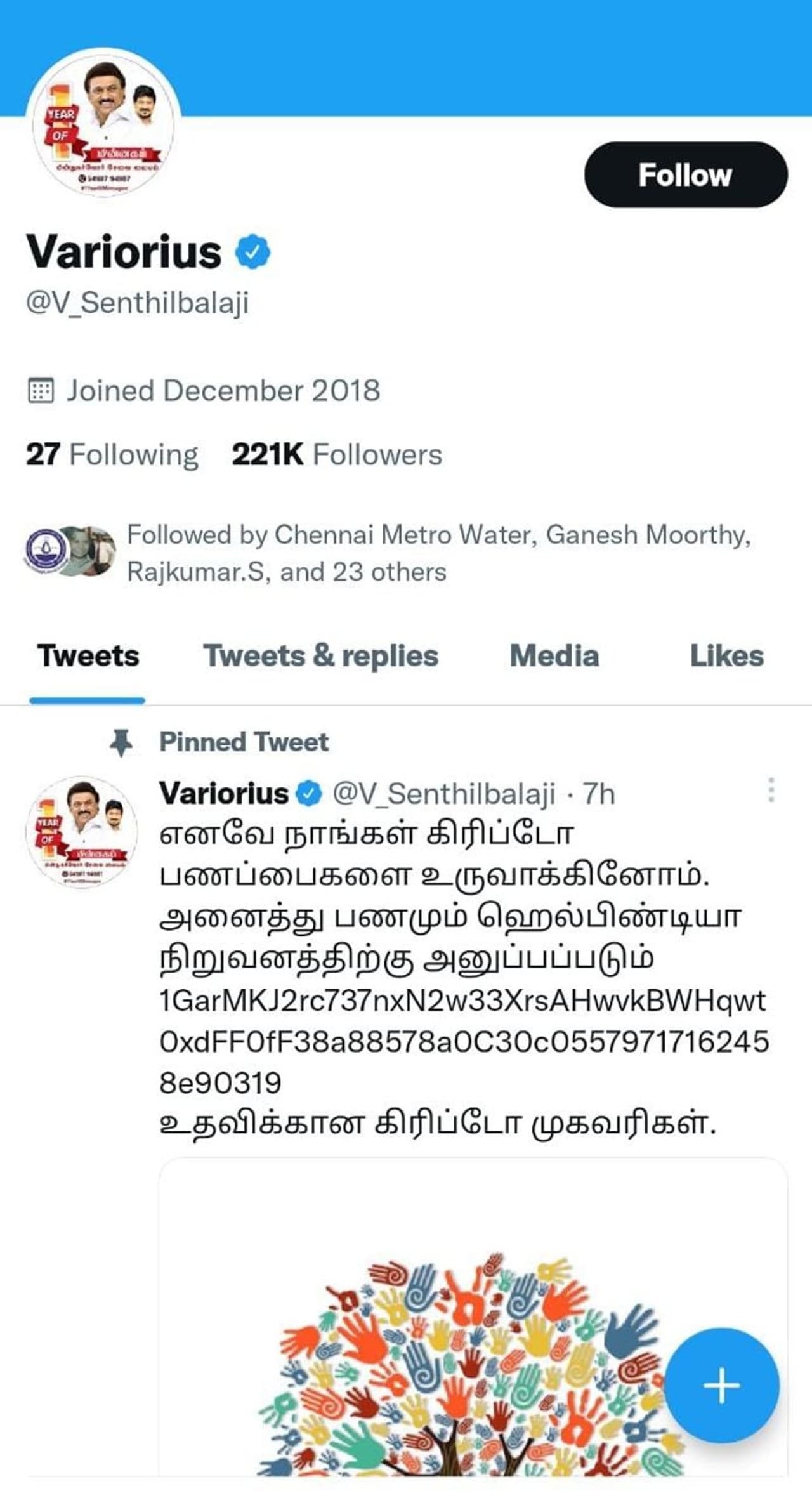Switch to the Likes tab

[726, 656]
